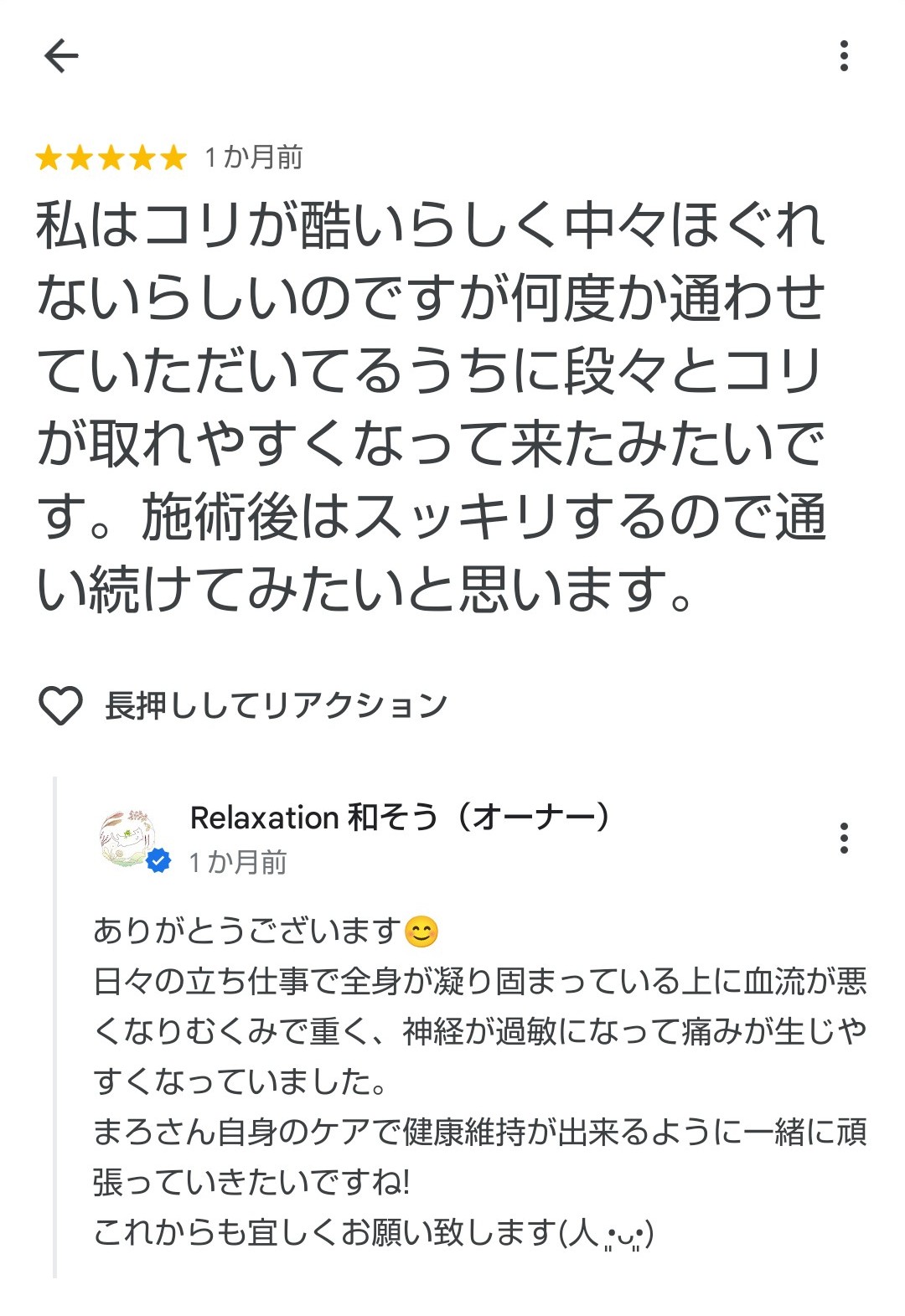Go back using the top arrow
905x1316 pixels.
pos(61,57)
